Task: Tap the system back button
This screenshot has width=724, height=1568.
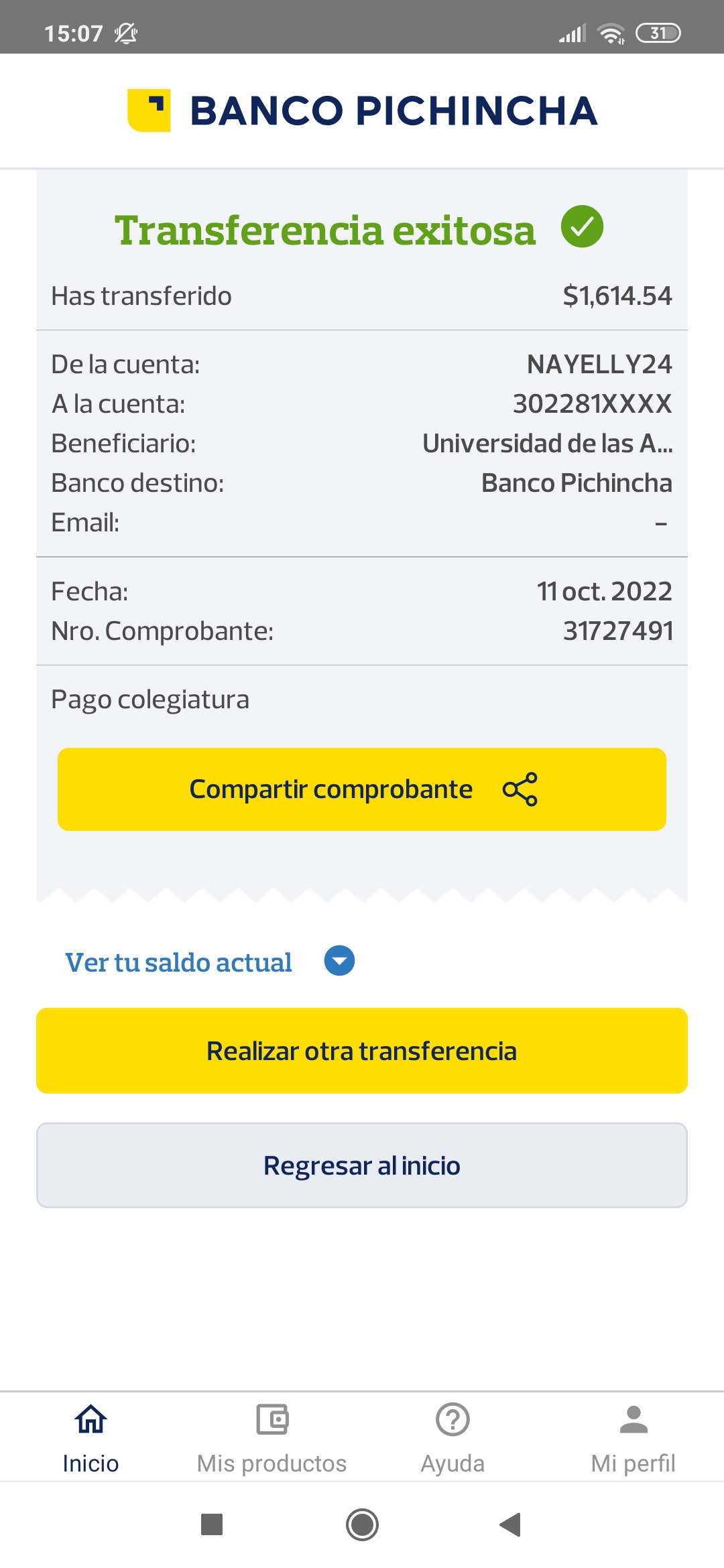Action: coord(511,1524)
